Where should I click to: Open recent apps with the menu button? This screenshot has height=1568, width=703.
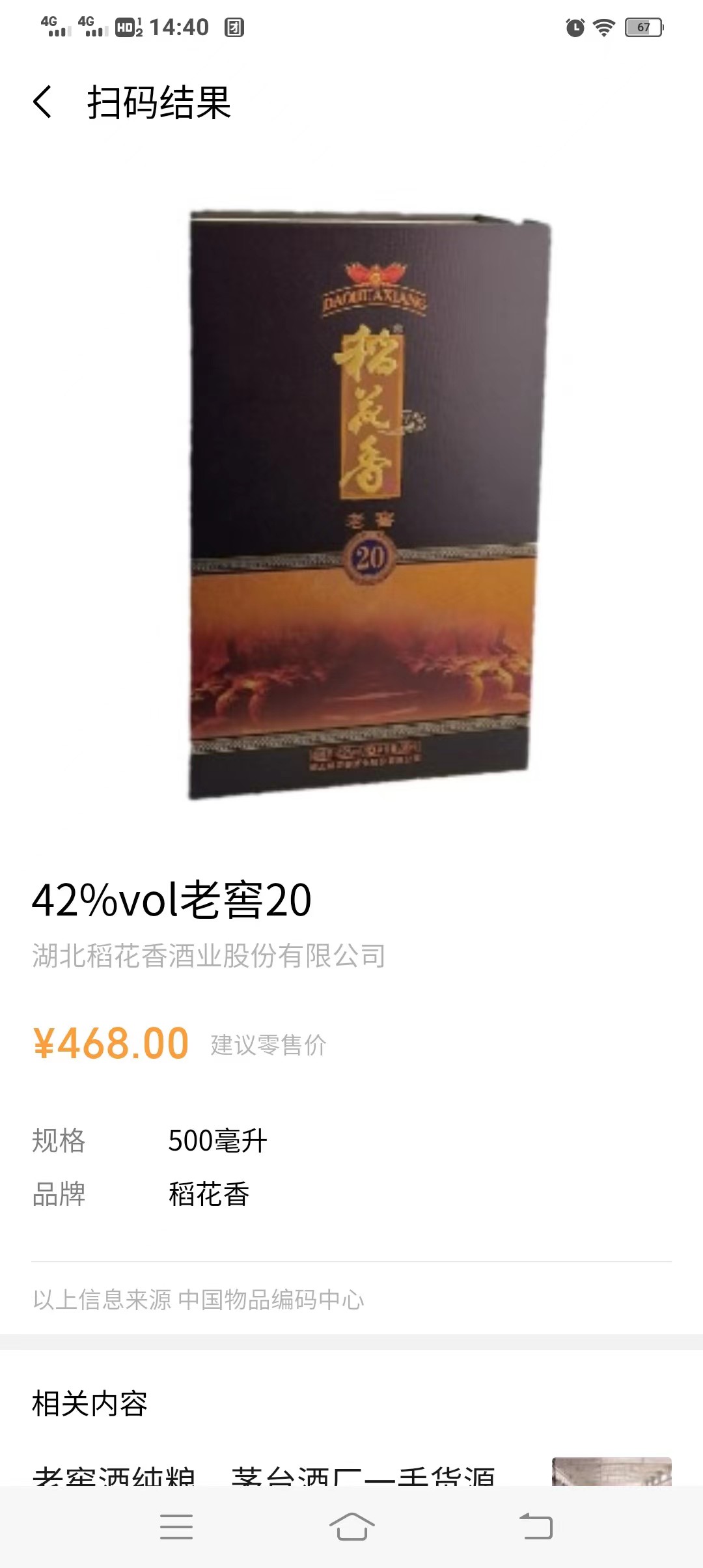tap(176, 1527)
